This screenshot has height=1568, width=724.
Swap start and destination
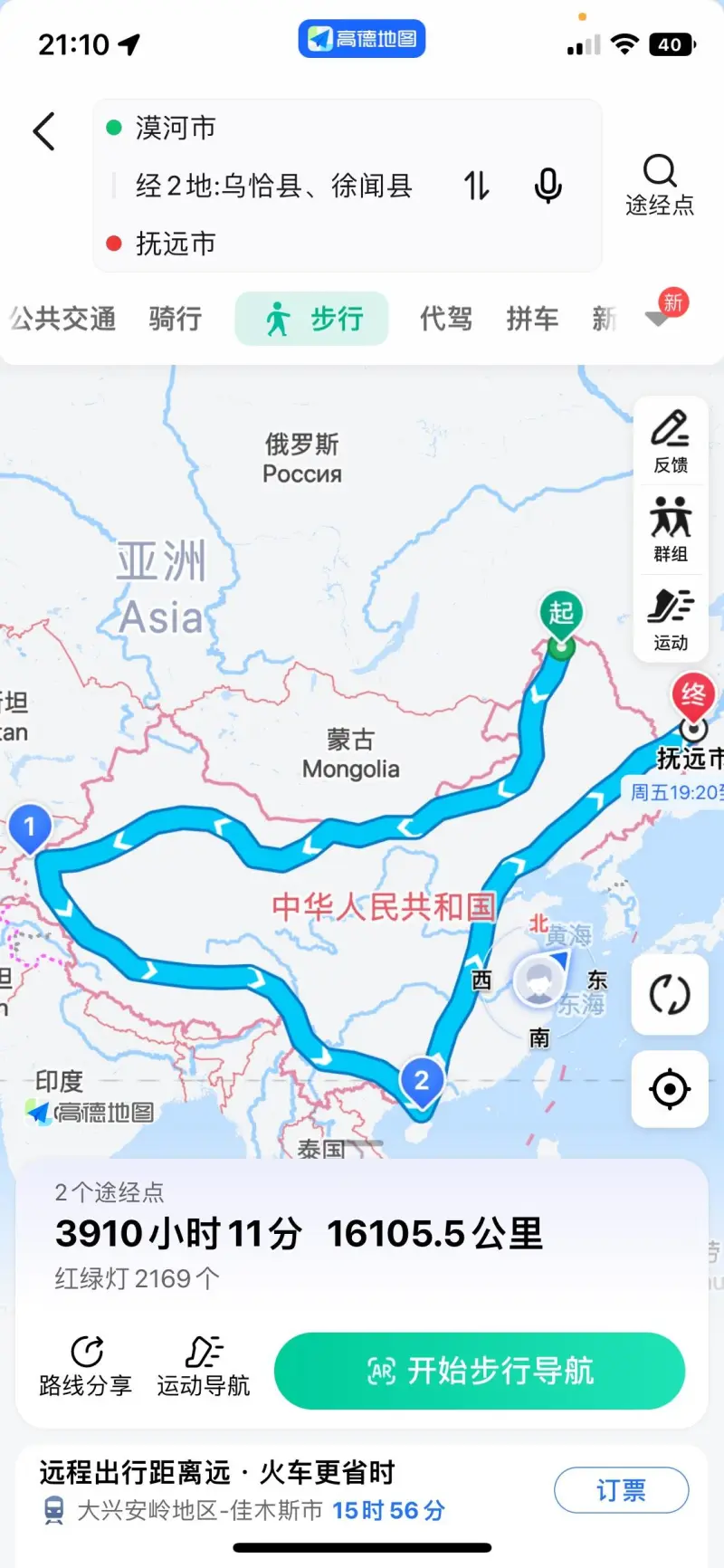pyautogui.click(x=477, y=186)
